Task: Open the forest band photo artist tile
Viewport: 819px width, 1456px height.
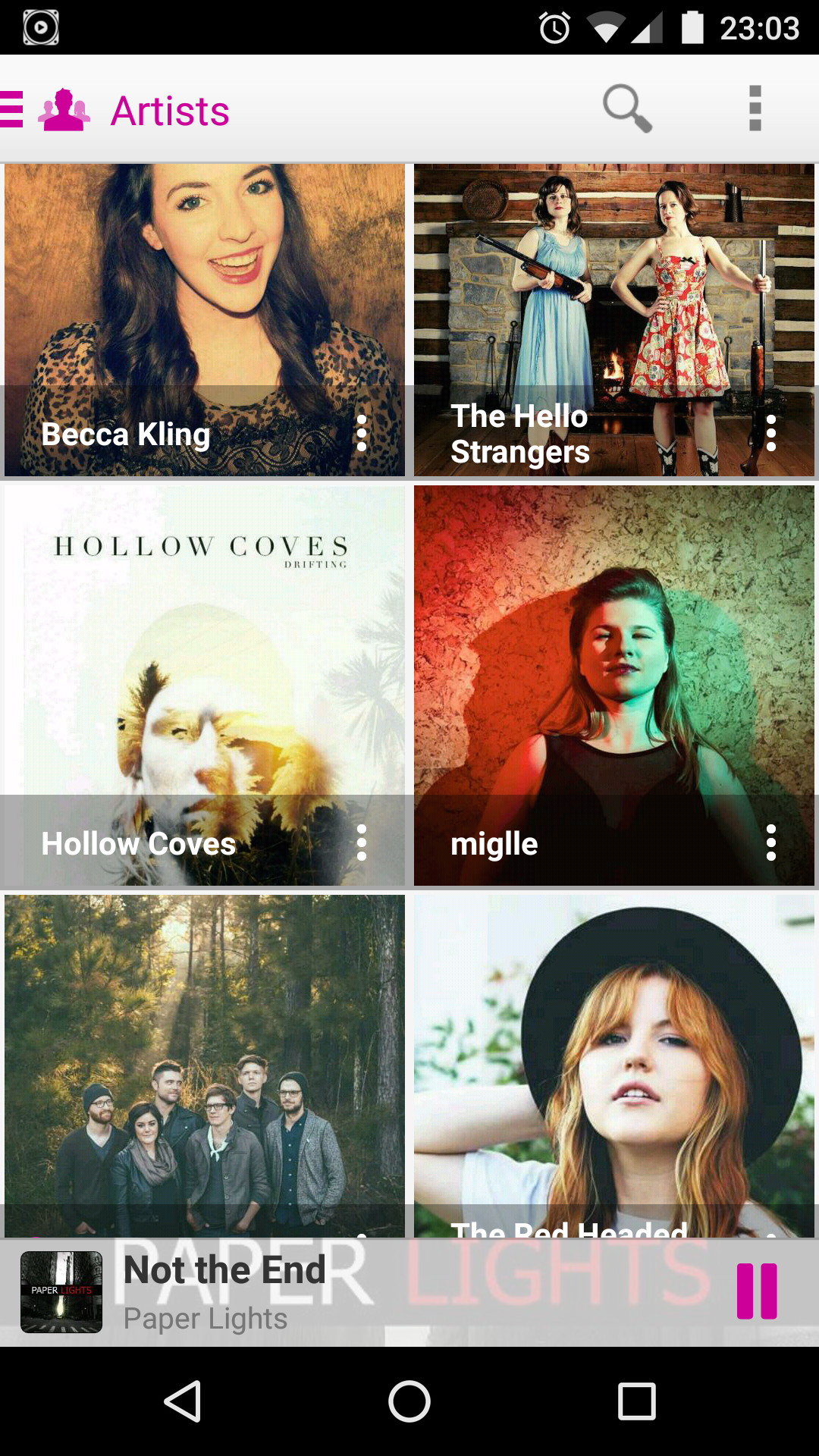Action: coord(205,1062)
